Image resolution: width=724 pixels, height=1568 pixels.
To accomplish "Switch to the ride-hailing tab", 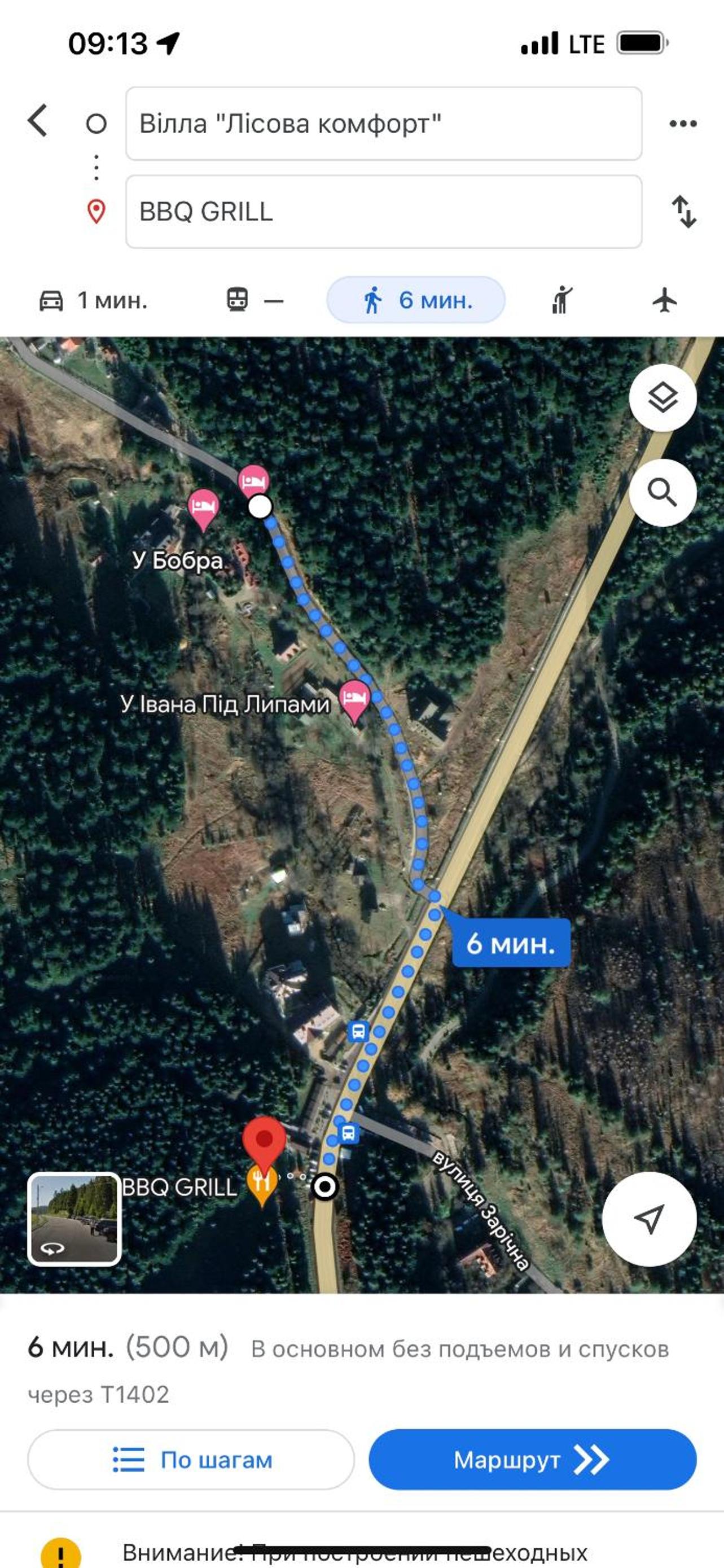I will [561, 300].
